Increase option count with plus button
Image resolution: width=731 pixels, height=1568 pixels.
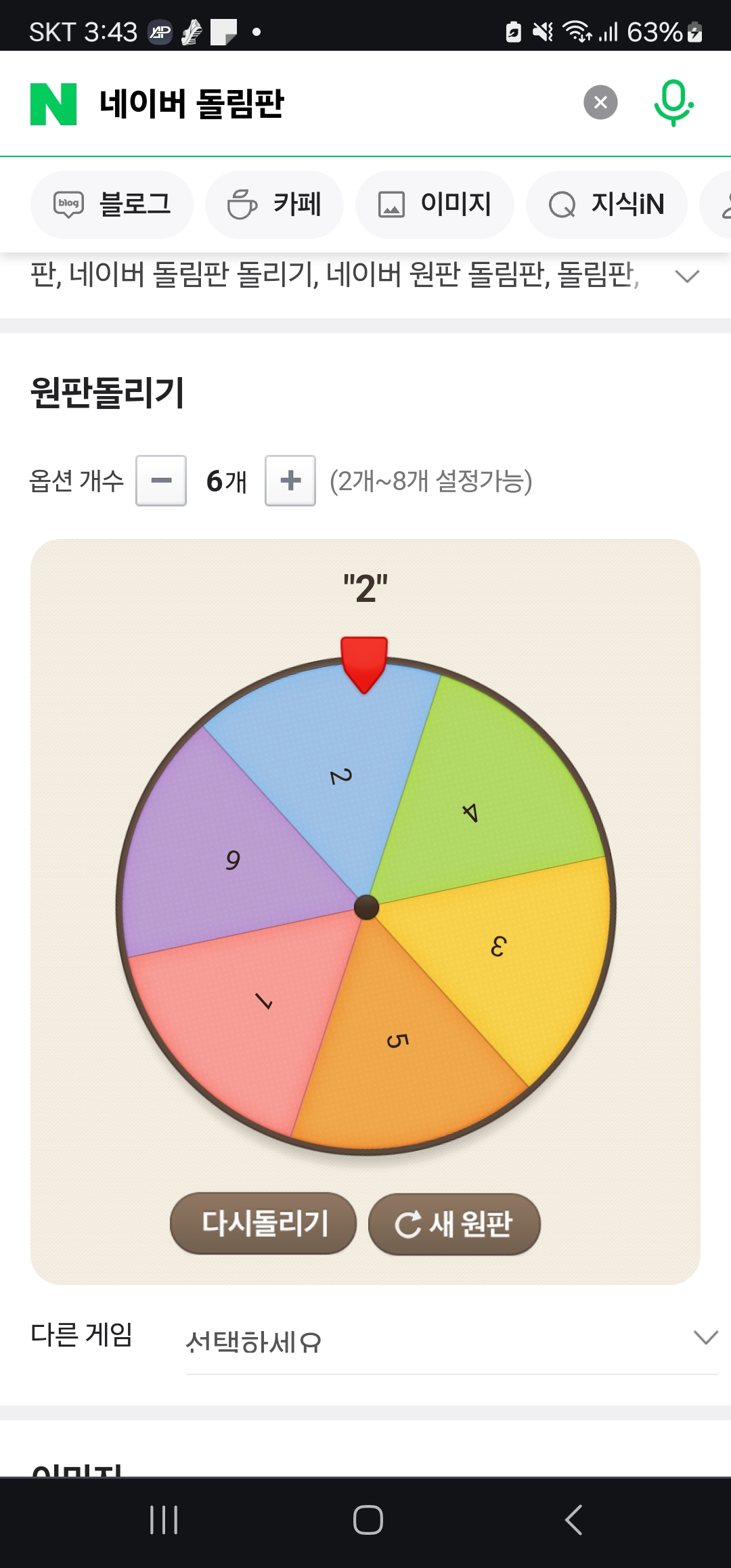[290, 481]
